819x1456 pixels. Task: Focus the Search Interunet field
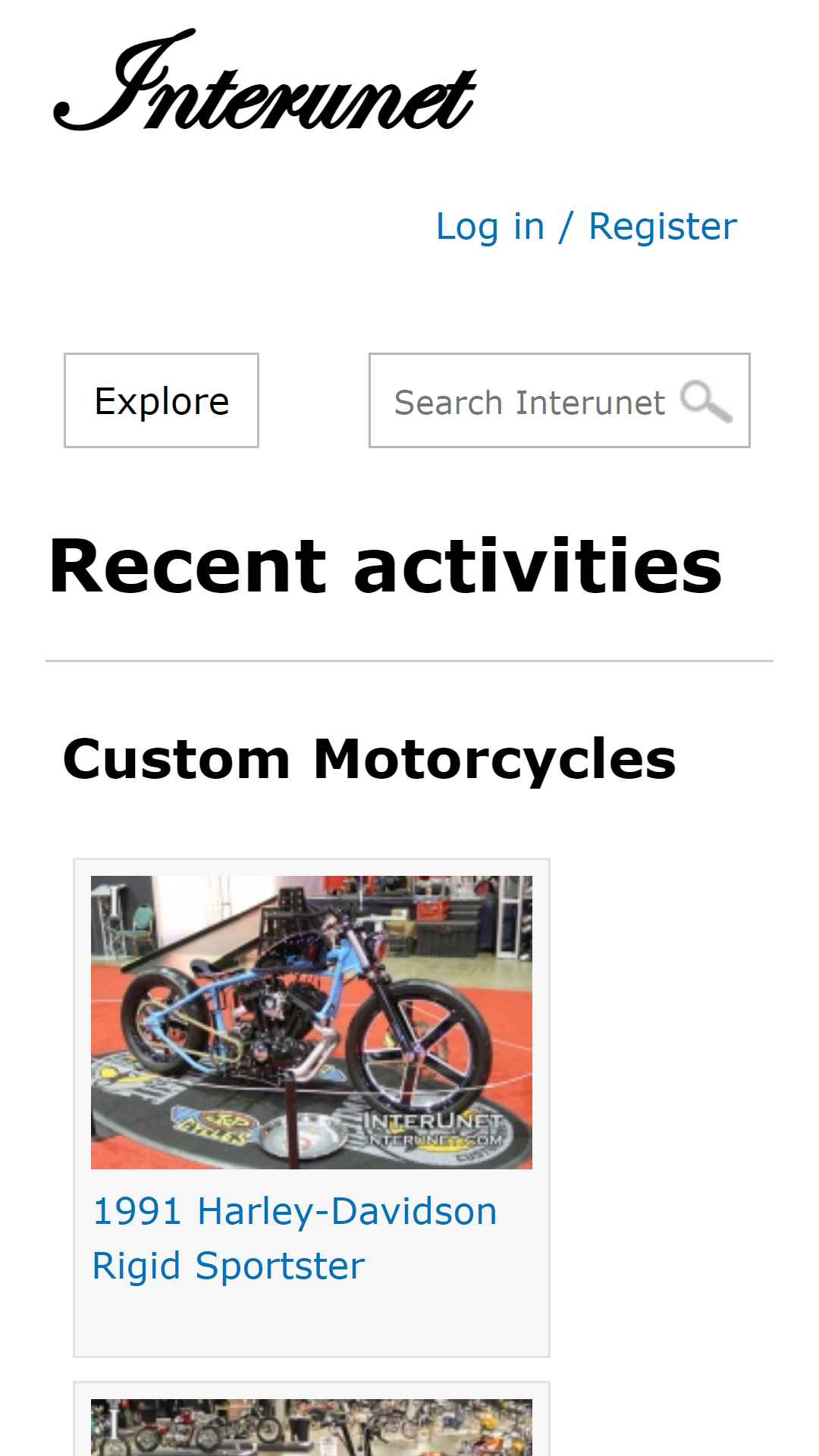(x=529, y=401)
